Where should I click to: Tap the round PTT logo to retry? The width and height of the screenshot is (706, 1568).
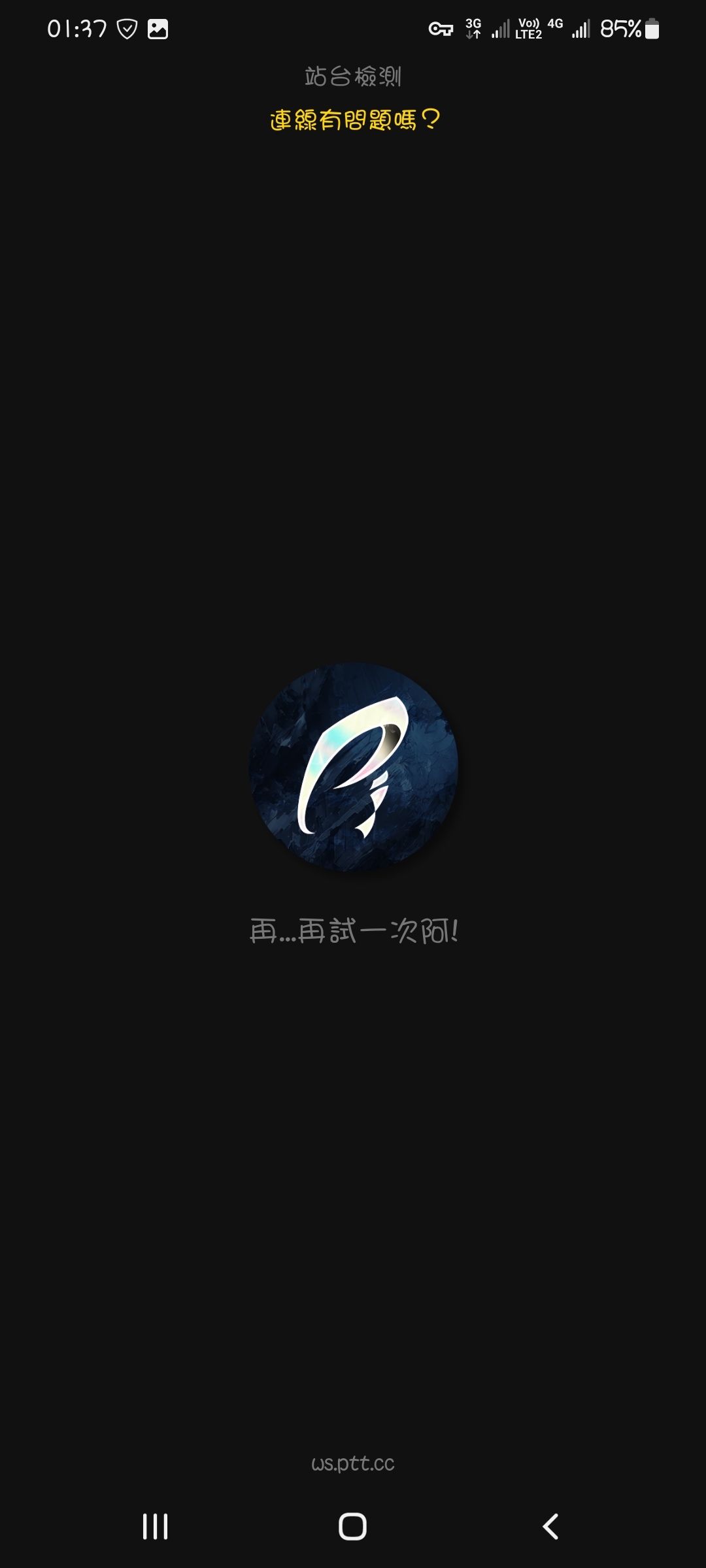tap(354, 767)
